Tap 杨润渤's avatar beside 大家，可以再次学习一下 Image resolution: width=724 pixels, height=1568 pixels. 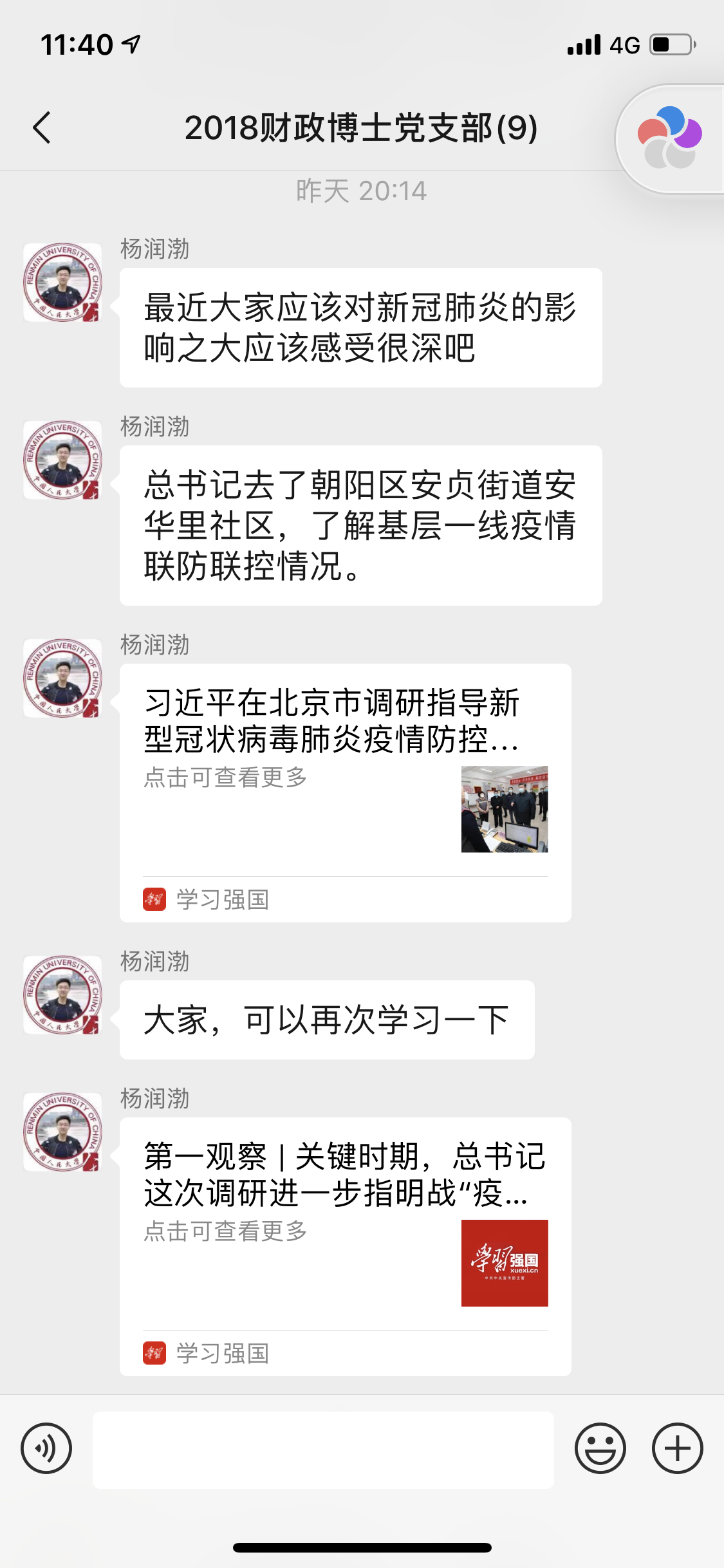point(62,994)
